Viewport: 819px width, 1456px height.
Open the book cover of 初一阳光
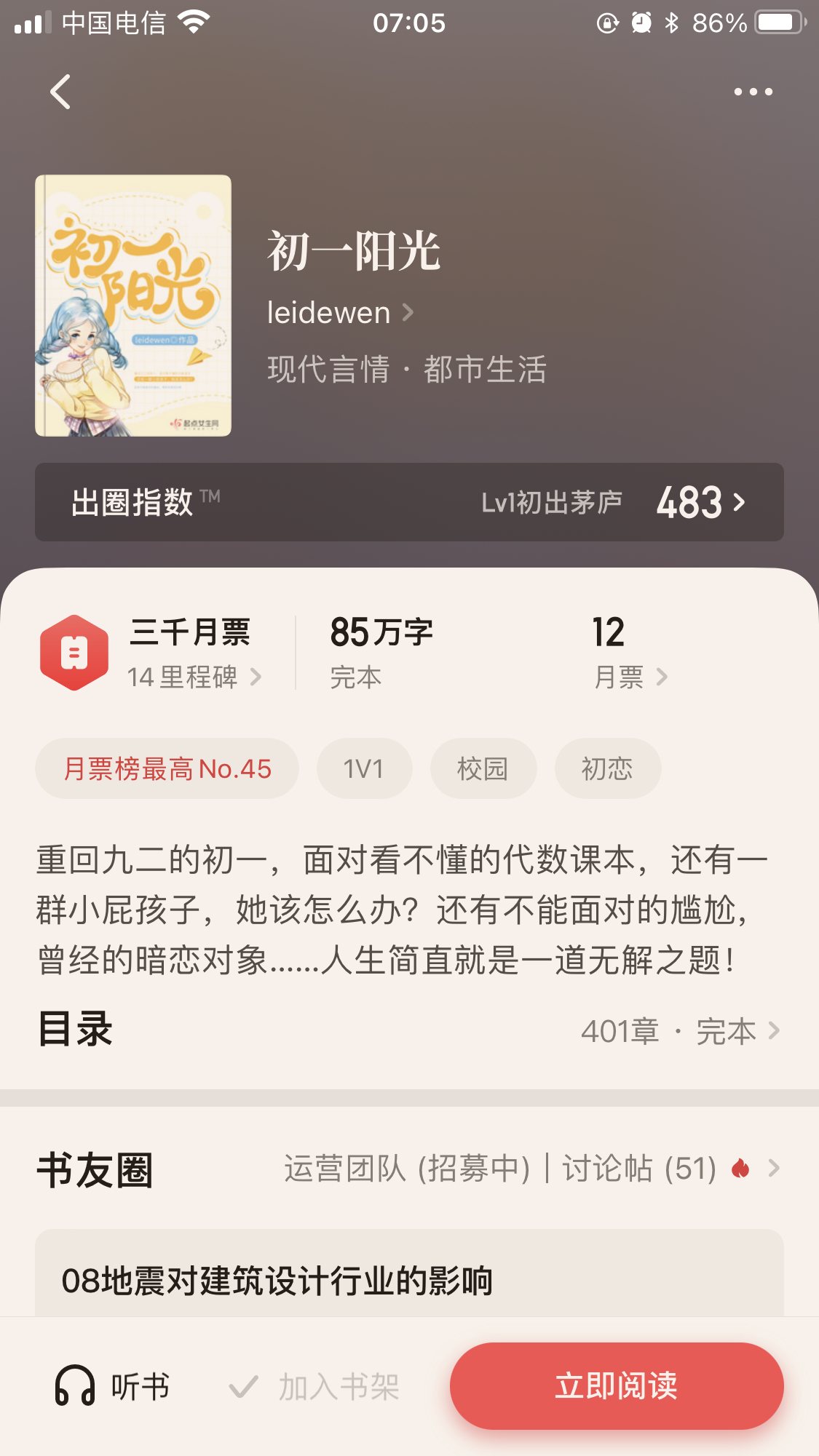pyautogui.click(x=133, y=306)
